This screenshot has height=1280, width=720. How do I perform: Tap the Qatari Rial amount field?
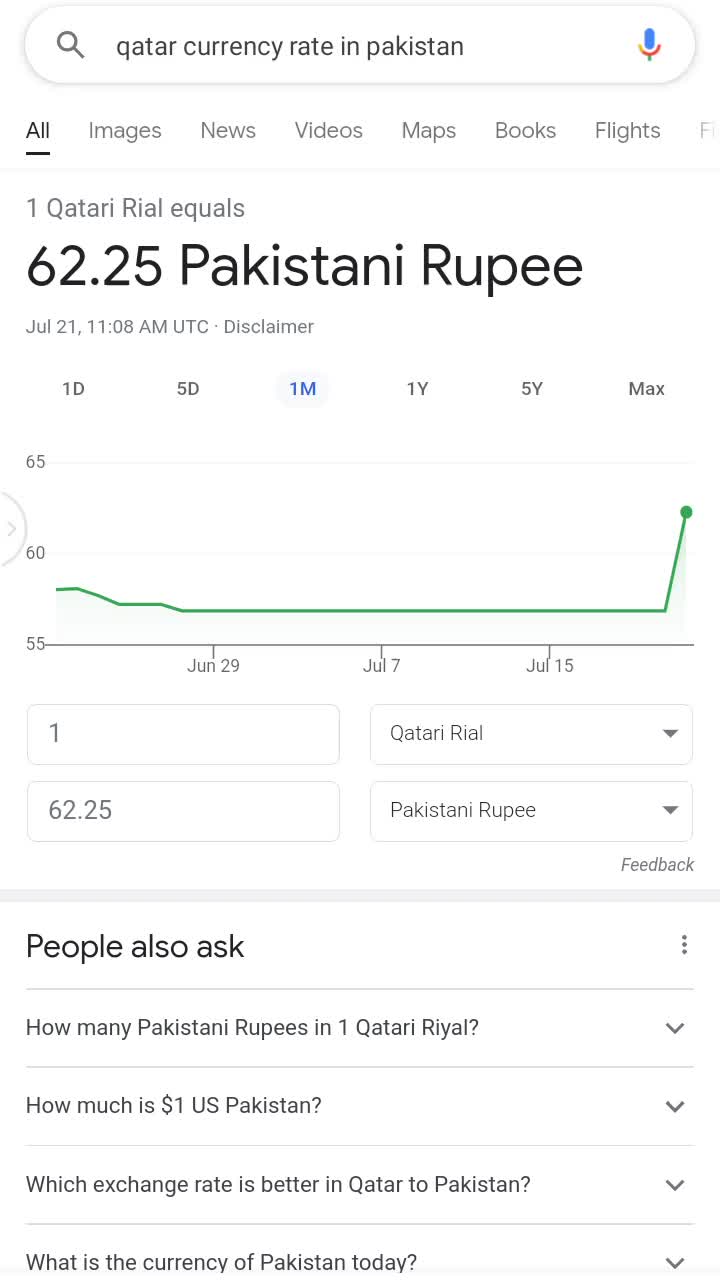tap(183, 734)
